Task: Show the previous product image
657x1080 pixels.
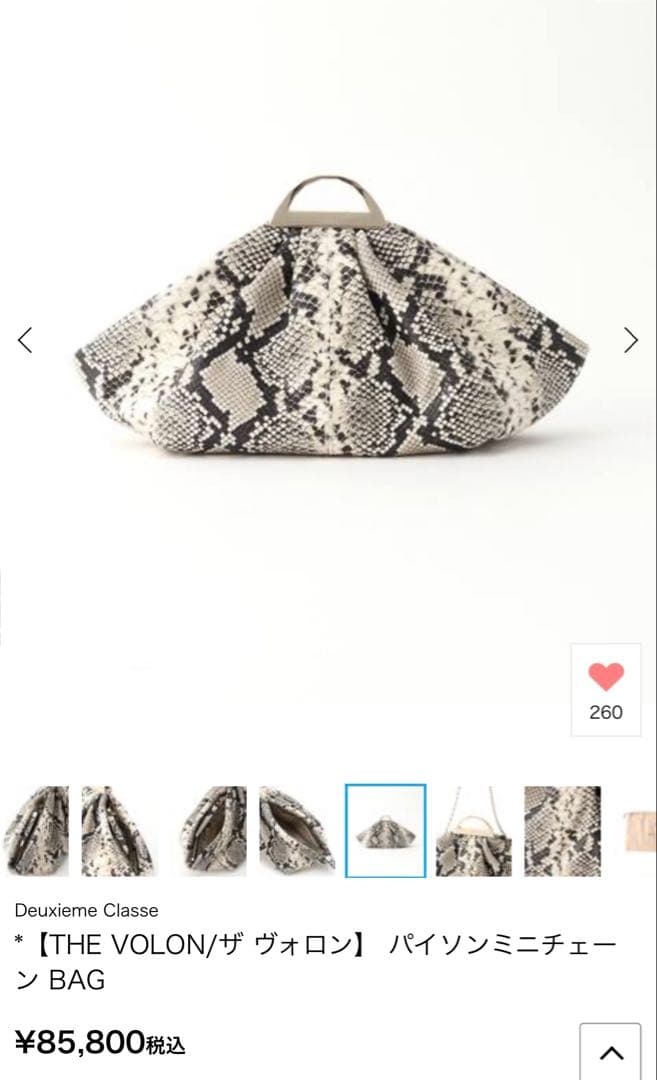Action: (26, 340)
